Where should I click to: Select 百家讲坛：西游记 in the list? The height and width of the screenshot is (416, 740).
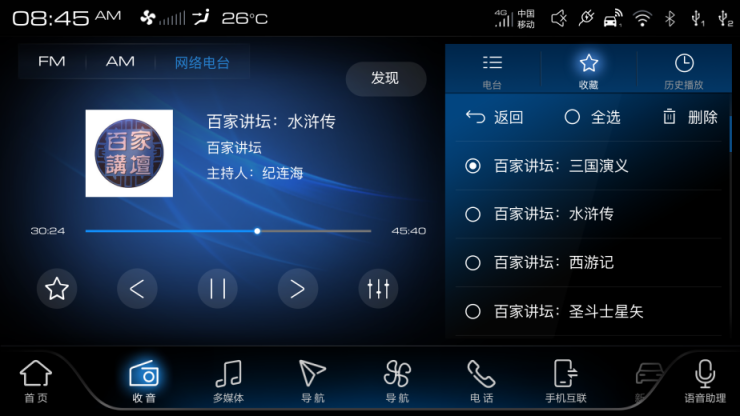(x=474, y=263)
